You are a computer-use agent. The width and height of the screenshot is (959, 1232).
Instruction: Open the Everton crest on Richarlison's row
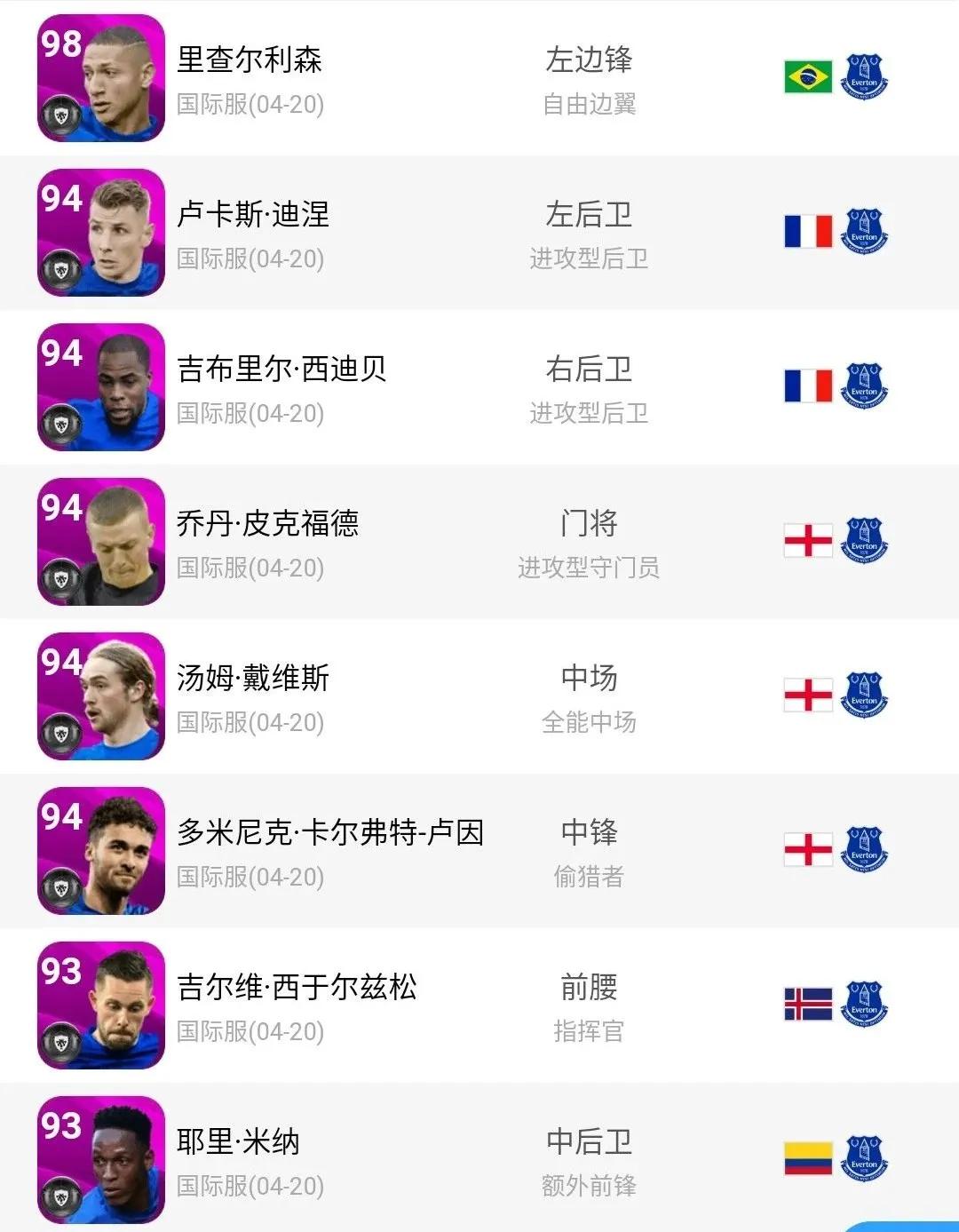pyautogui.click(x=864, y=79)
